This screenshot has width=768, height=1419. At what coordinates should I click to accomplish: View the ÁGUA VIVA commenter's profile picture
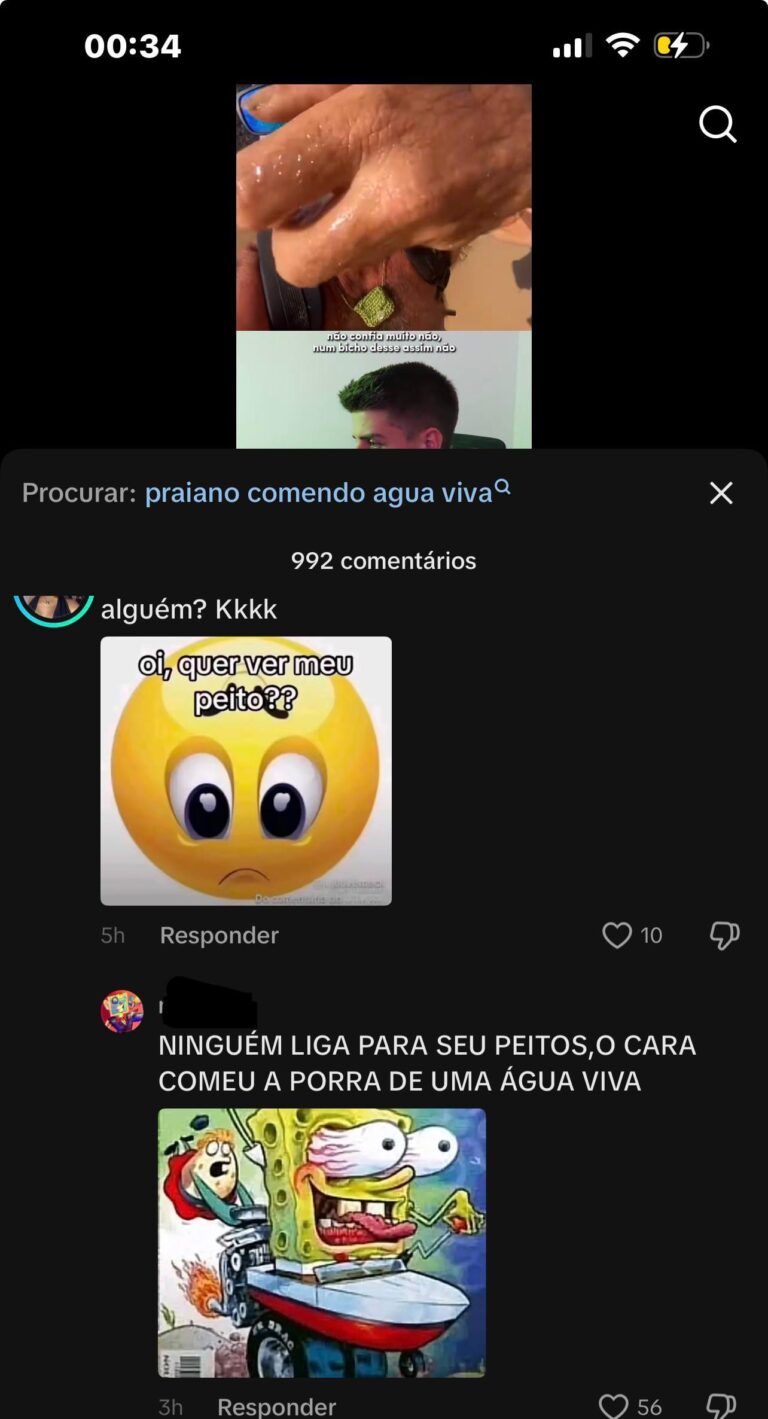pos(122,1012)
